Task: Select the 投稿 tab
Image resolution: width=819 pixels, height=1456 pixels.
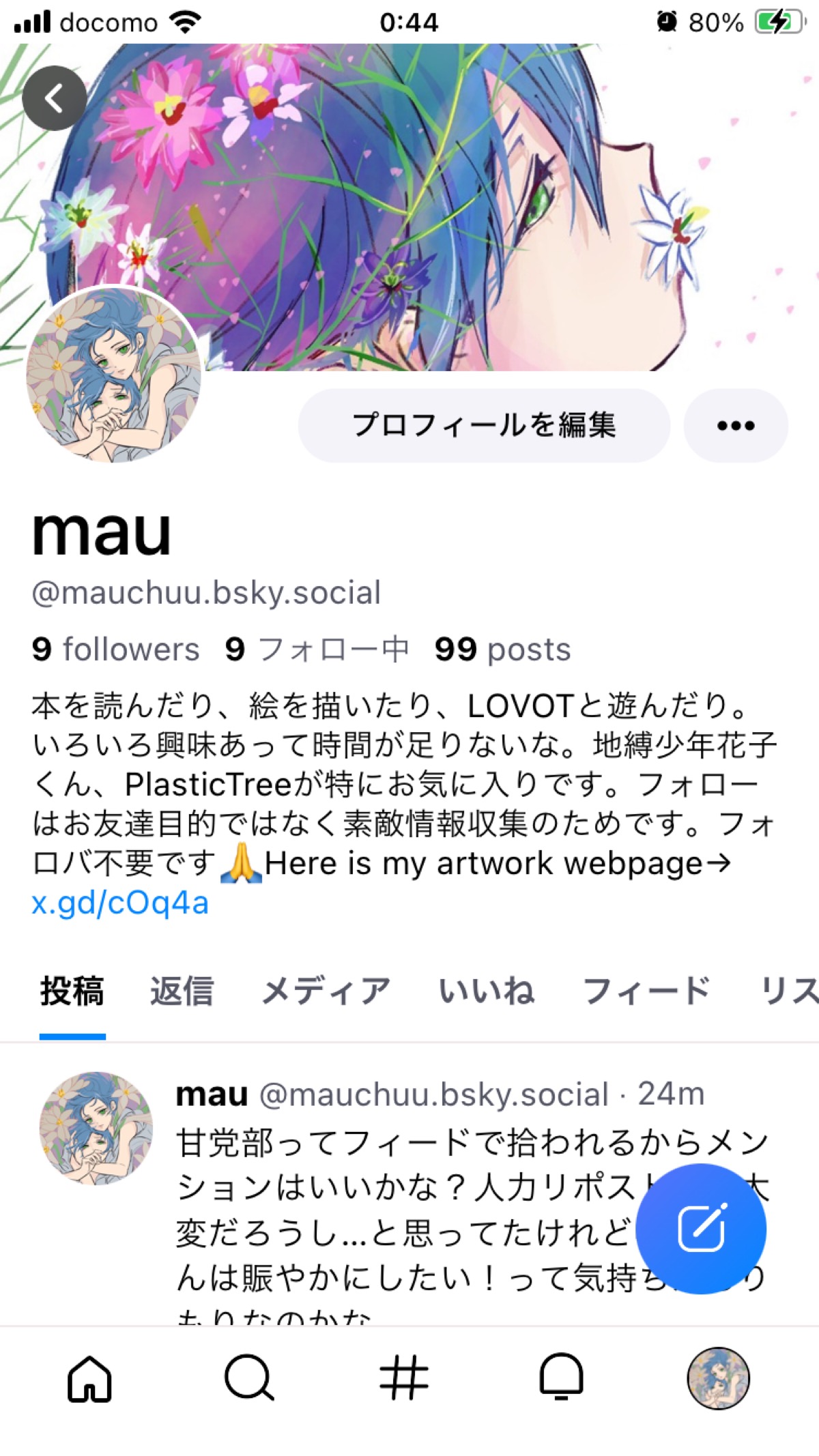Action: [x=72, y=991]
